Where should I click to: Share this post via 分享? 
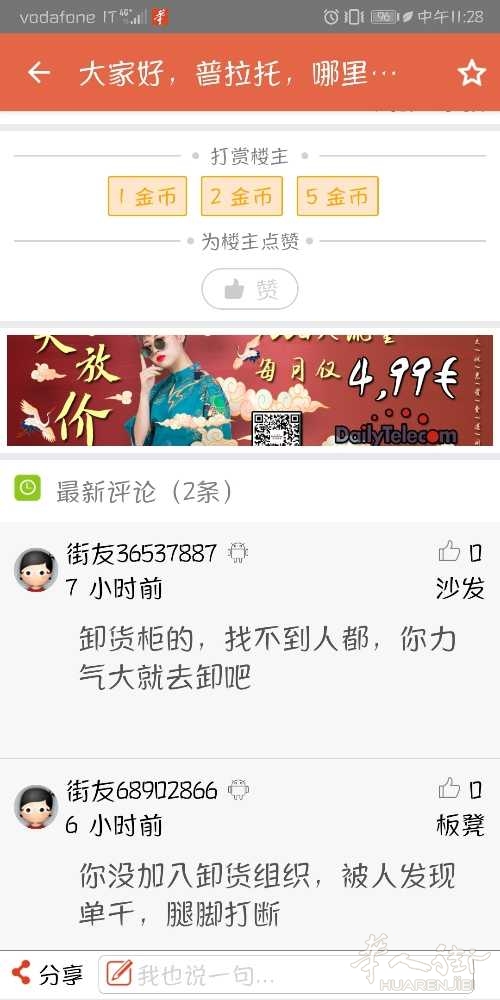tap(47, 974)
